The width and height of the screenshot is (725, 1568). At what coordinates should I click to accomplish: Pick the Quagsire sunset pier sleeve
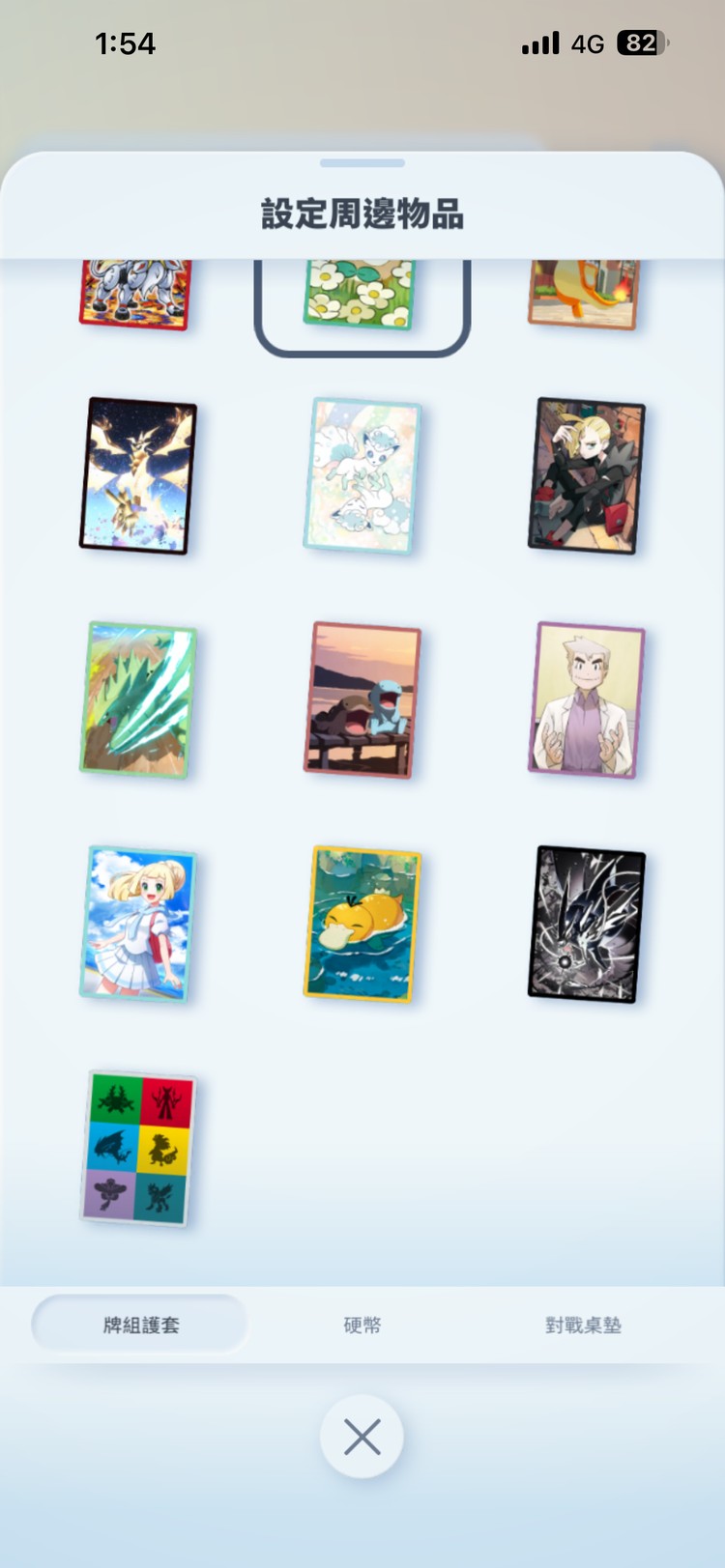[x=362, y=699]
